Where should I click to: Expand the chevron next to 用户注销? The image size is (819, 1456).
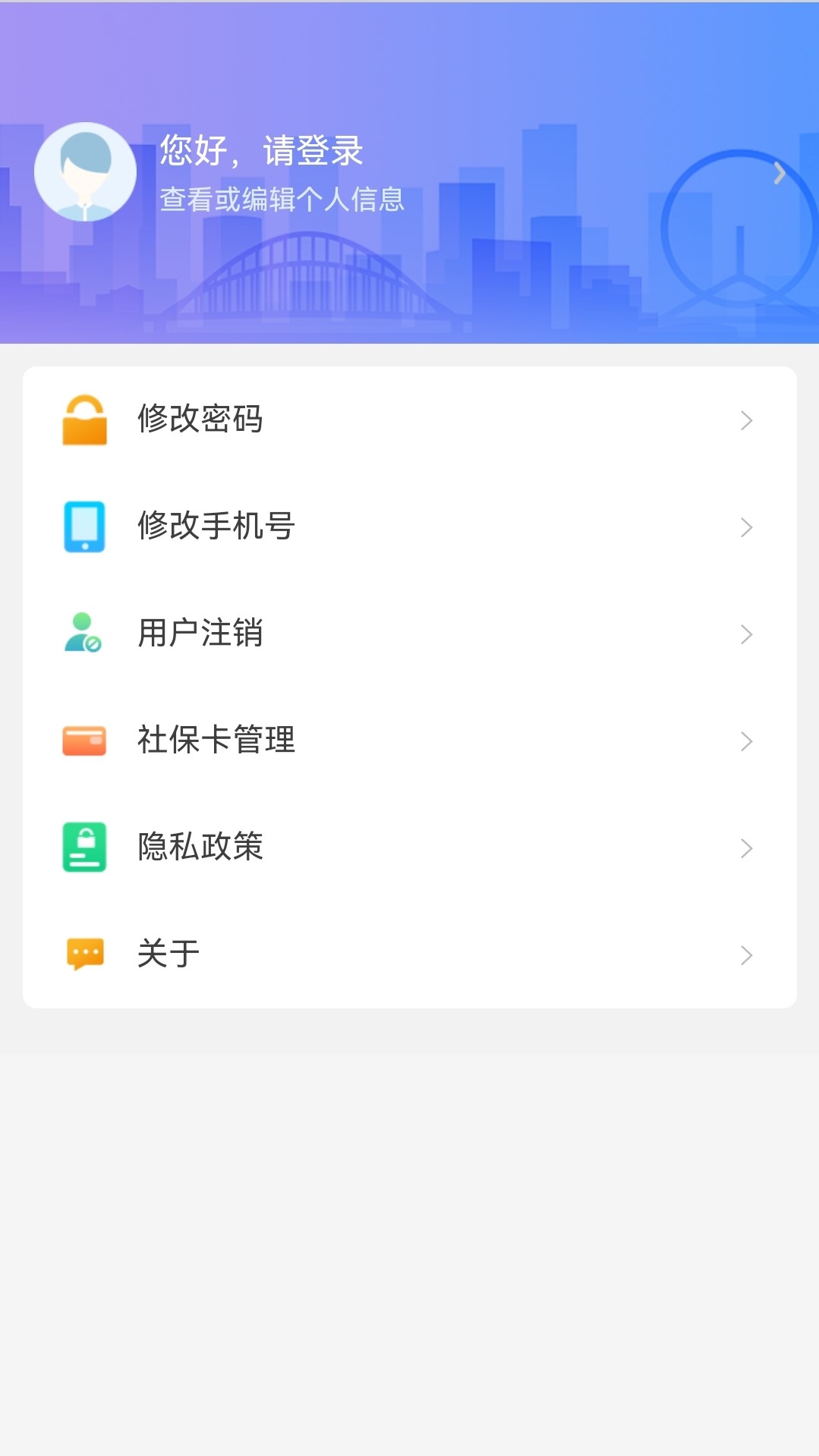747,634
